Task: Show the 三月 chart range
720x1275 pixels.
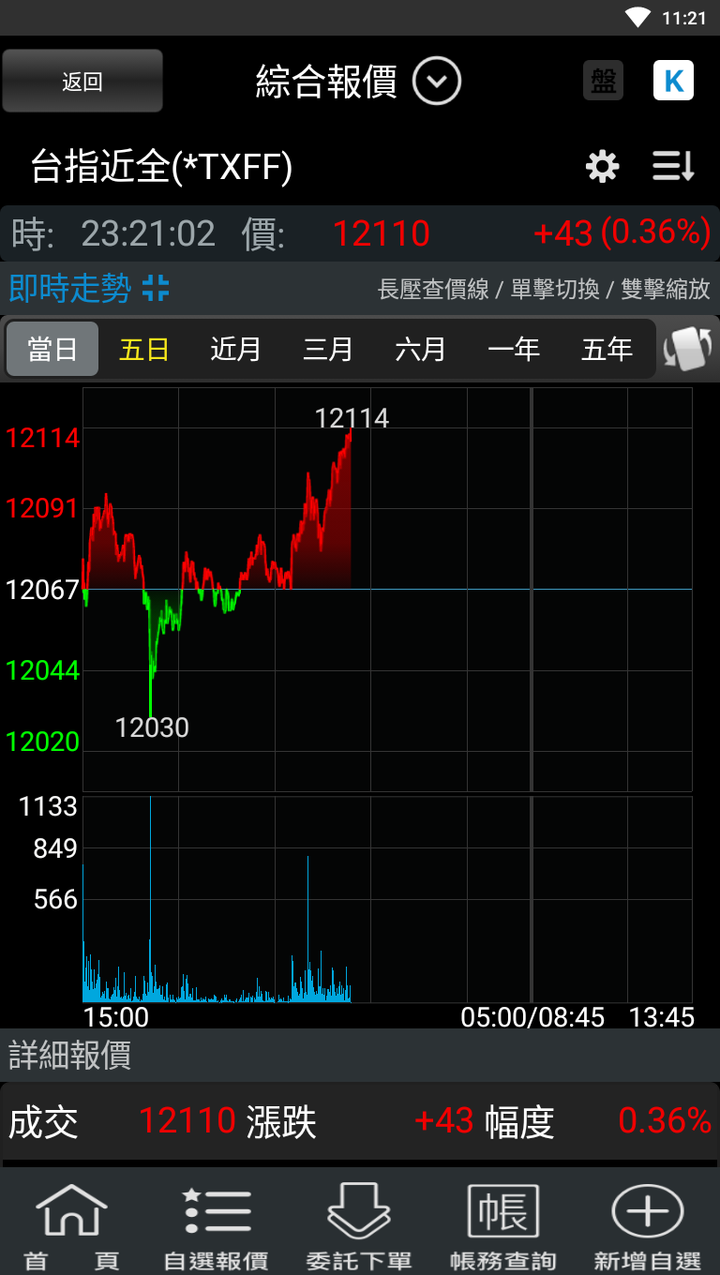Action: [328, 349]
